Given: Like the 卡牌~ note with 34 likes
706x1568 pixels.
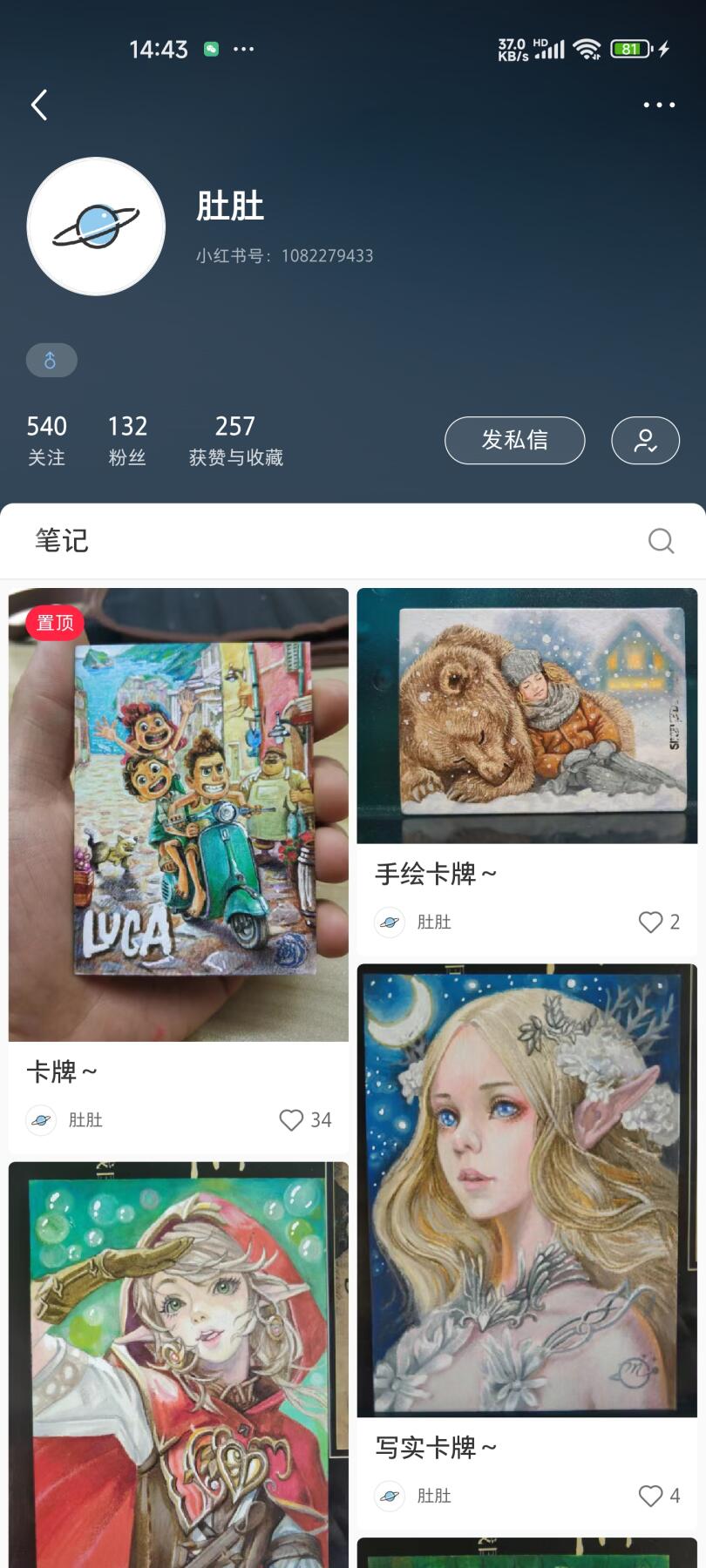Looking at the screenshot, I should pyautogui.click(x=291, y=1120).
